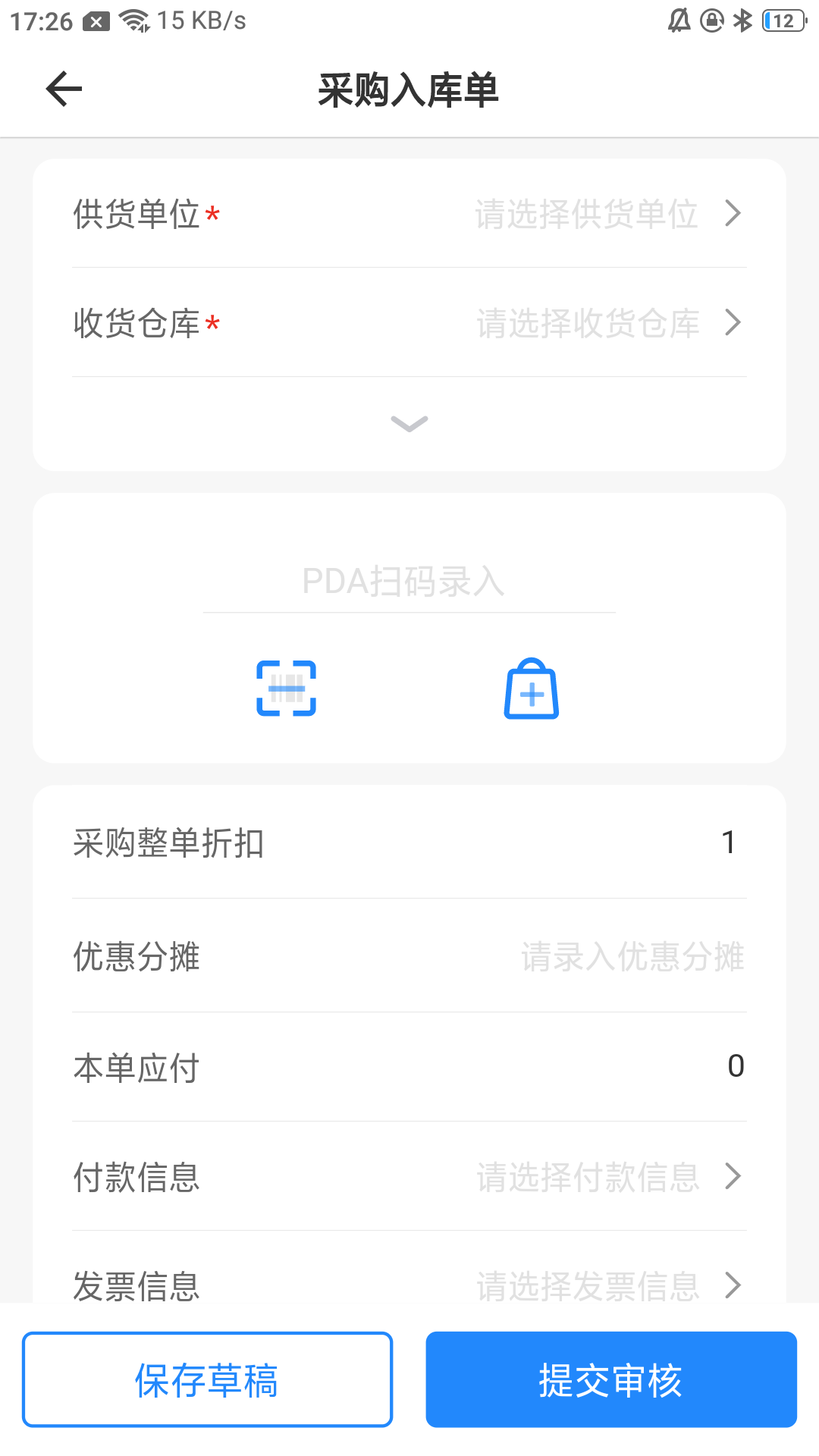Enter an amount in 优惠分摊
The height and width of the screenshot is (1456, 819).
click(632, 957)
